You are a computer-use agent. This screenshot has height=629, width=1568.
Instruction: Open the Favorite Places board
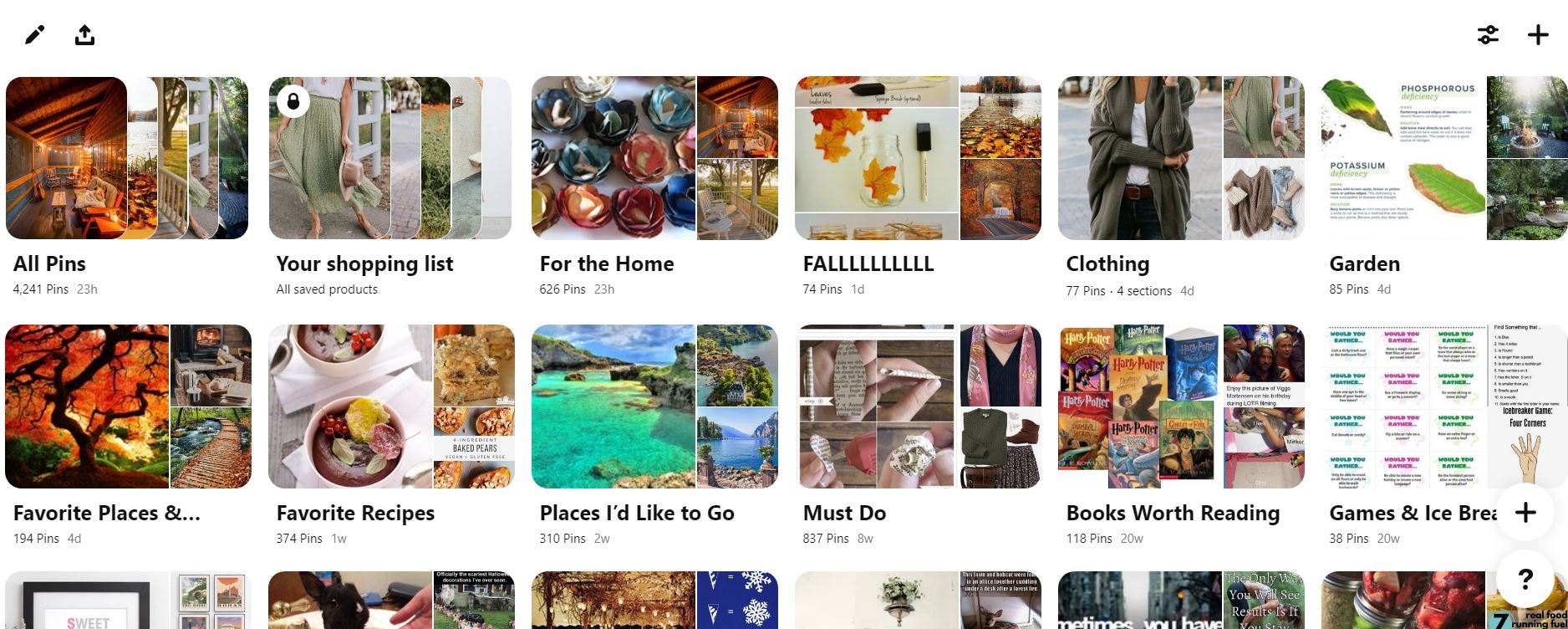[127, 407]
